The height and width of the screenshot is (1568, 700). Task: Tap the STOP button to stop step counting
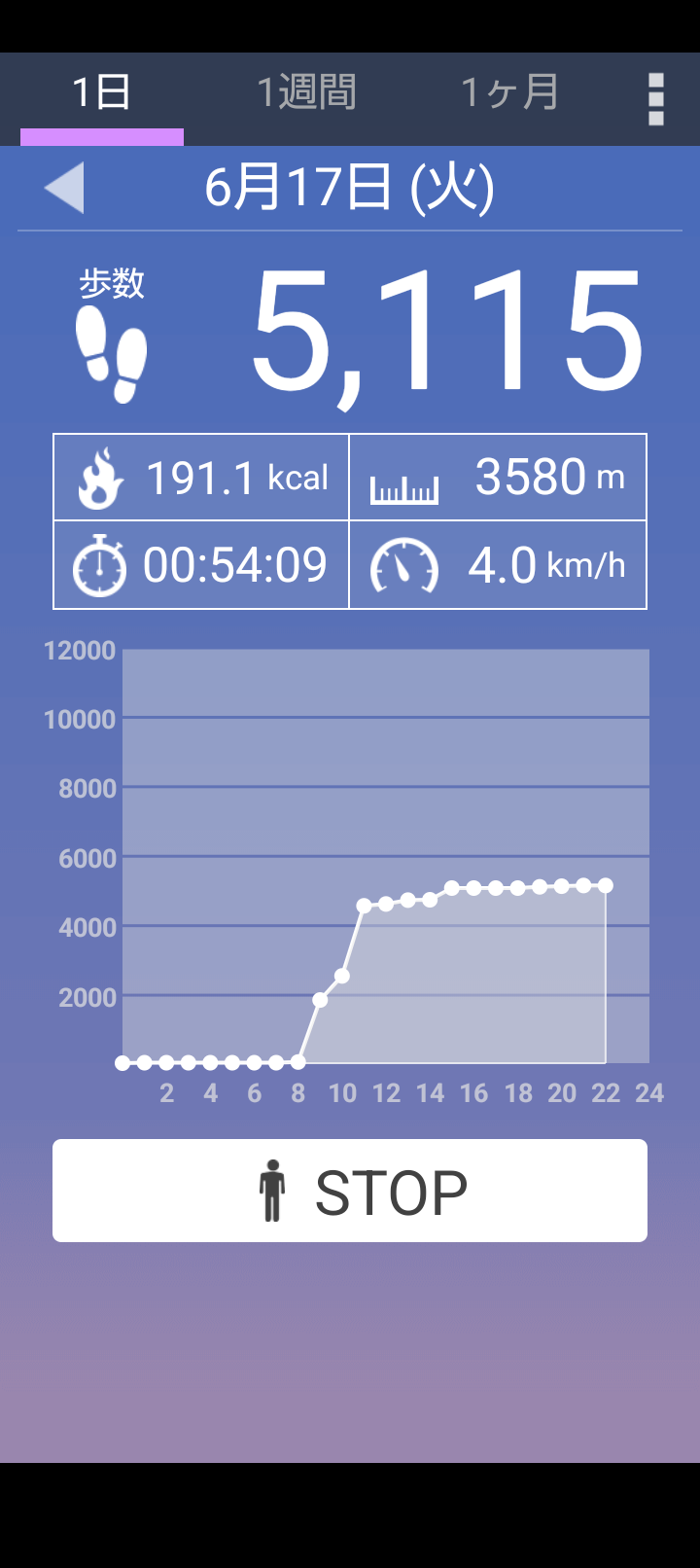tap(350, 1191)
